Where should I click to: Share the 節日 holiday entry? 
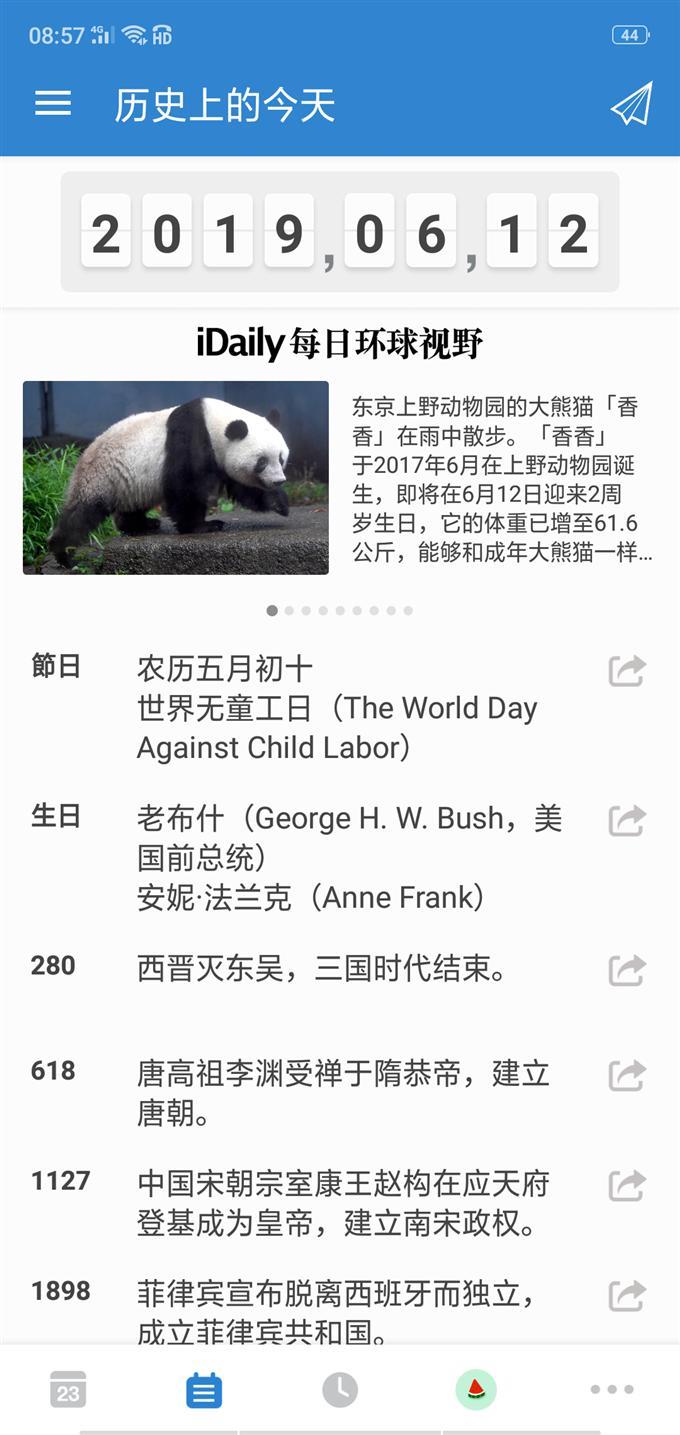click(x=627, y=671)
